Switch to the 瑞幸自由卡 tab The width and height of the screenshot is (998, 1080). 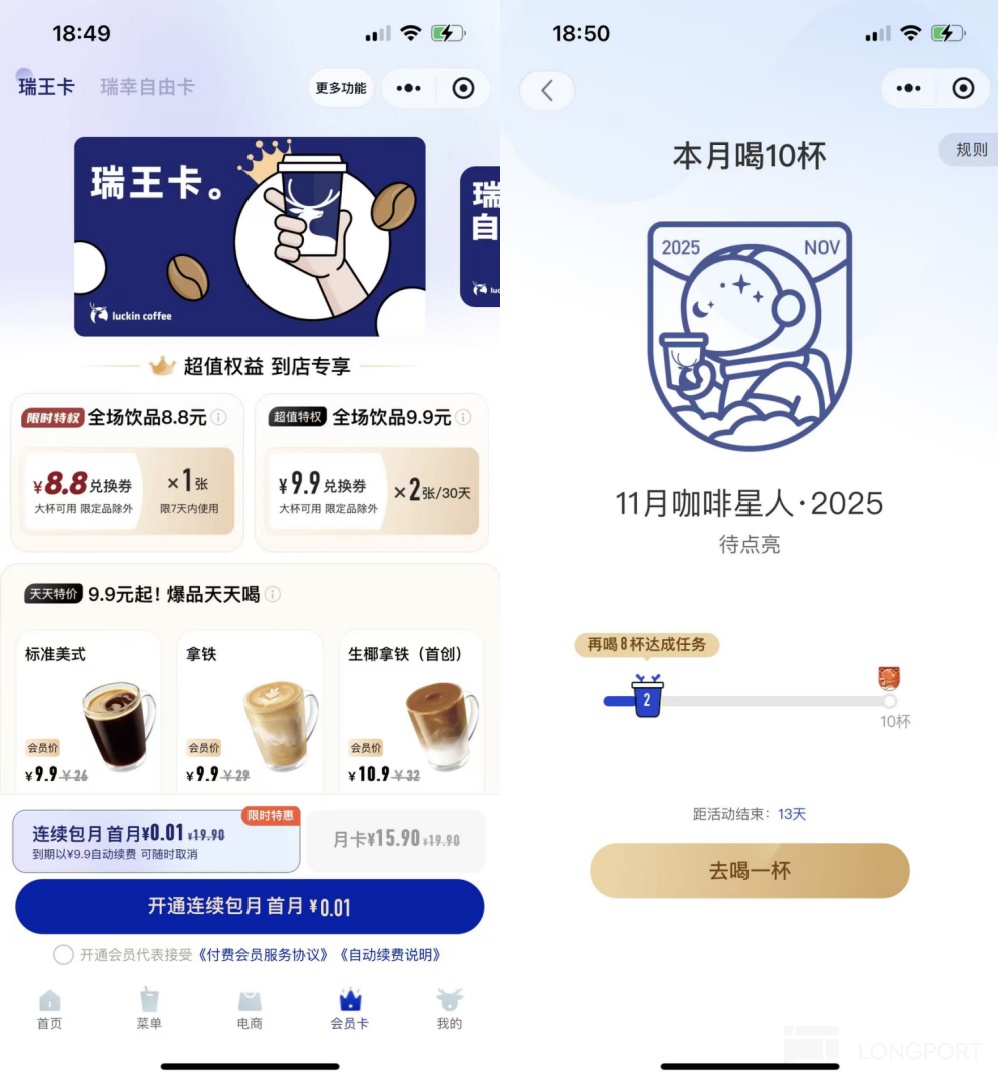pyautogui.click(x=147, y=87)
